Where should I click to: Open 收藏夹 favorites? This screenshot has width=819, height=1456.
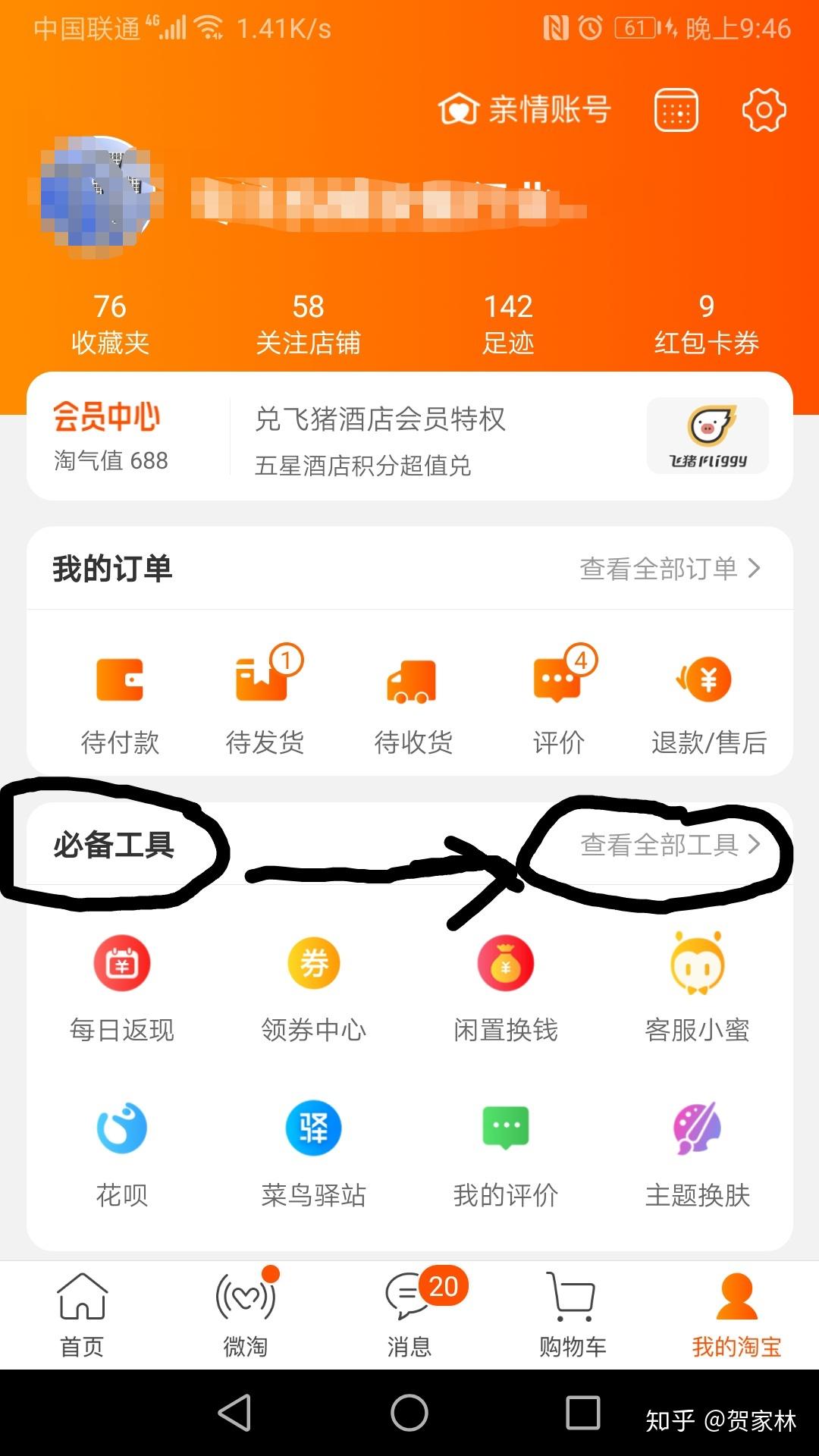(110, 324)
